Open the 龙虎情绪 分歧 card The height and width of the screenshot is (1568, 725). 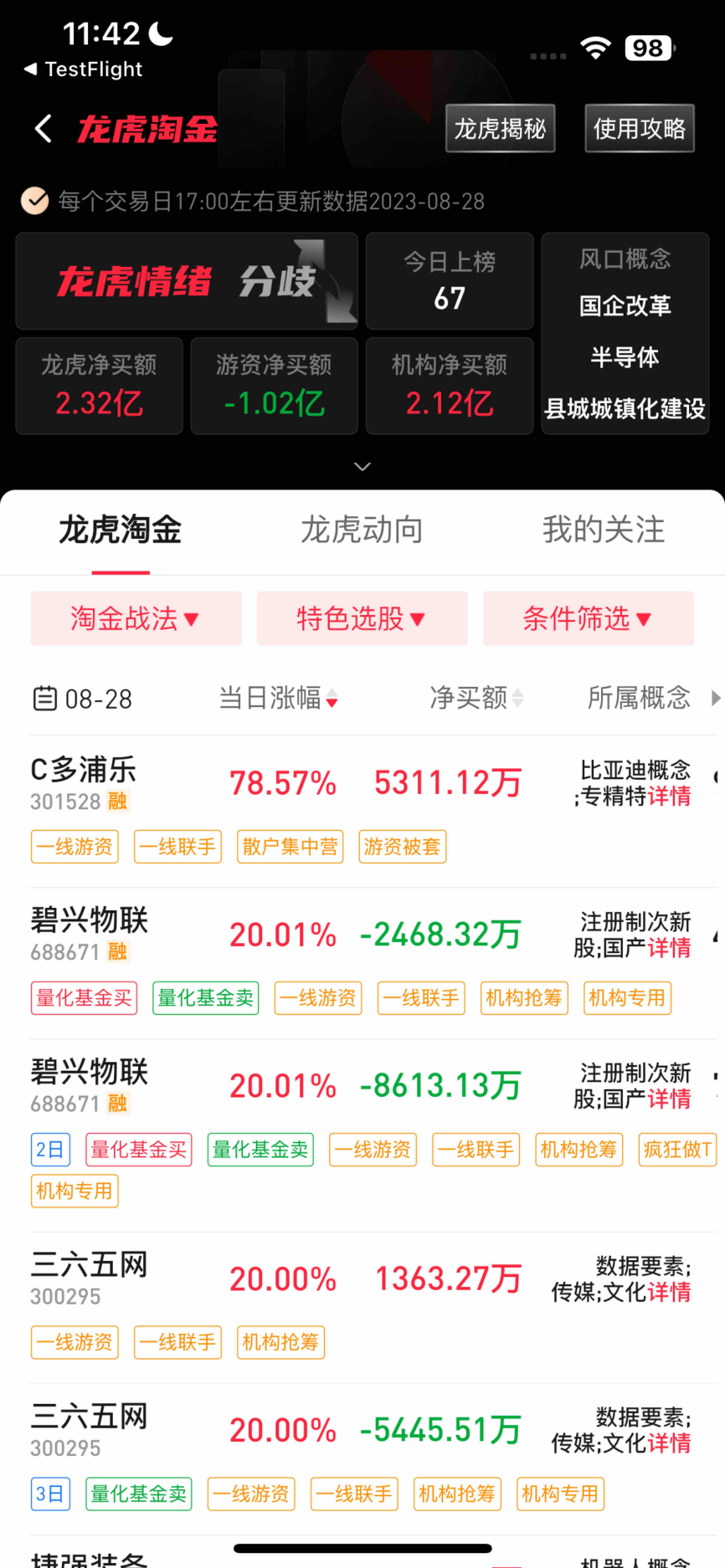187,282
